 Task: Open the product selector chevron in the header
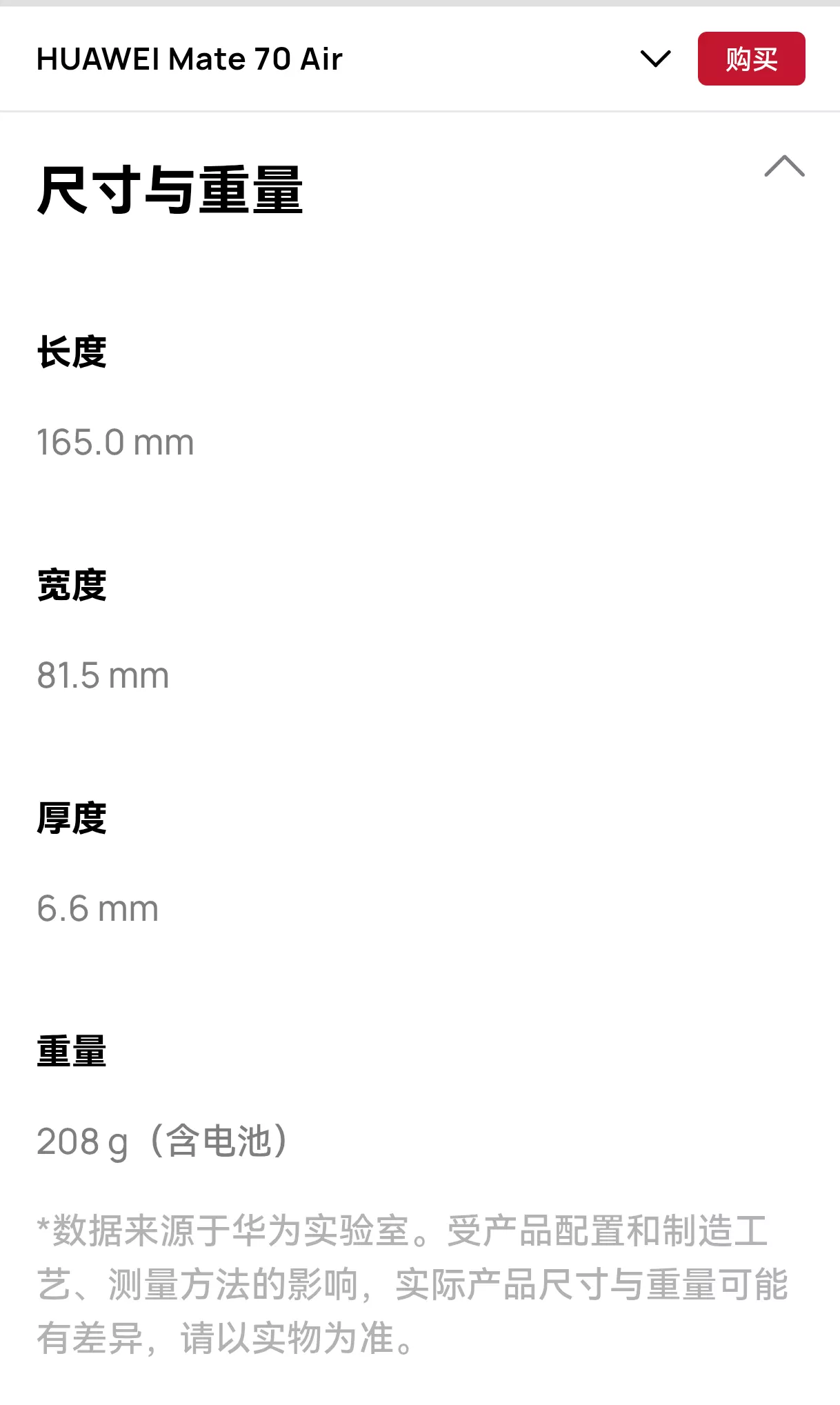tap(656, 59)
